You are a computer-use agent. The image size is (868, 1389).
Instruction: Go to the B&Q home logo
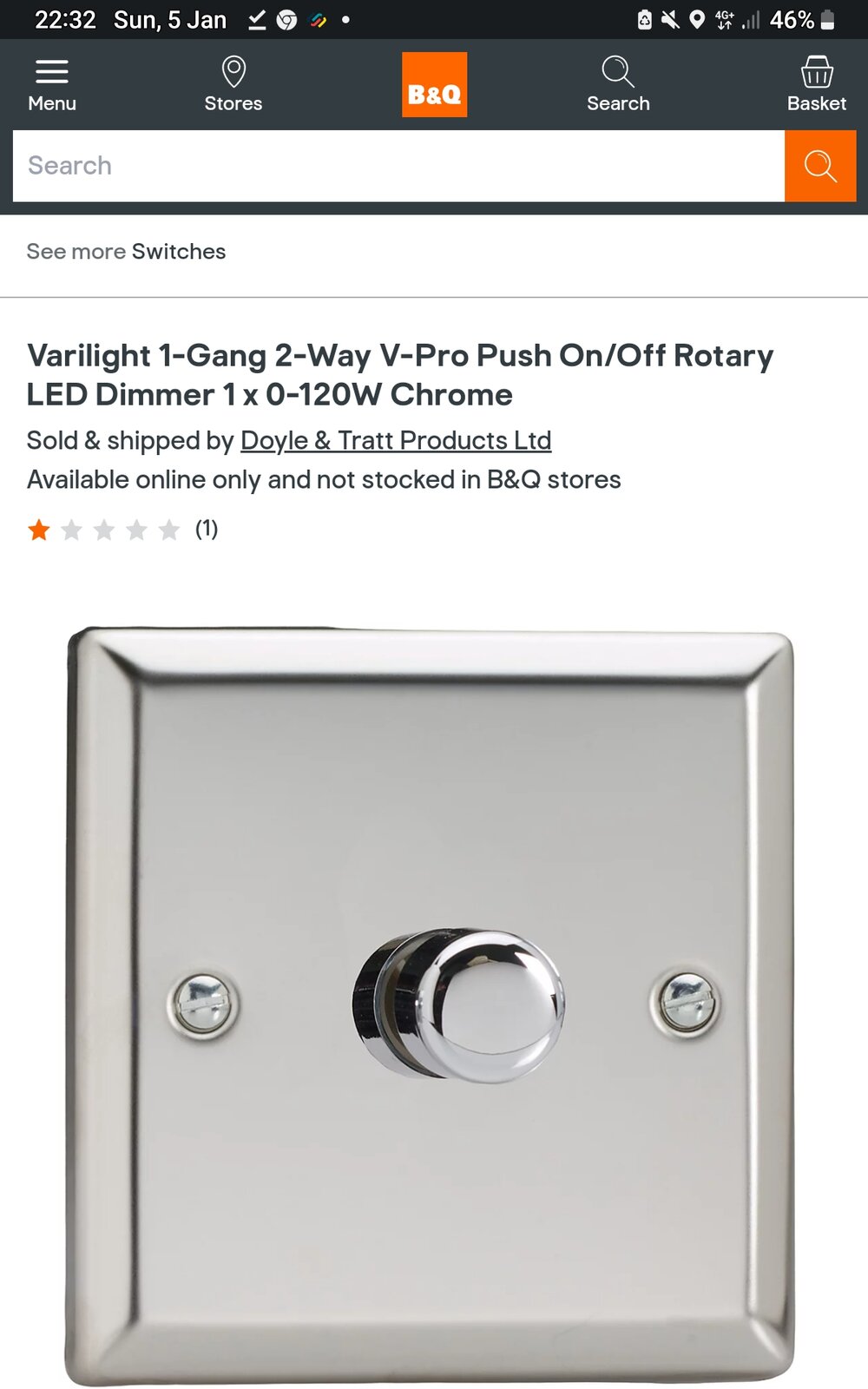pyautogui.click(x=434, y=85)
